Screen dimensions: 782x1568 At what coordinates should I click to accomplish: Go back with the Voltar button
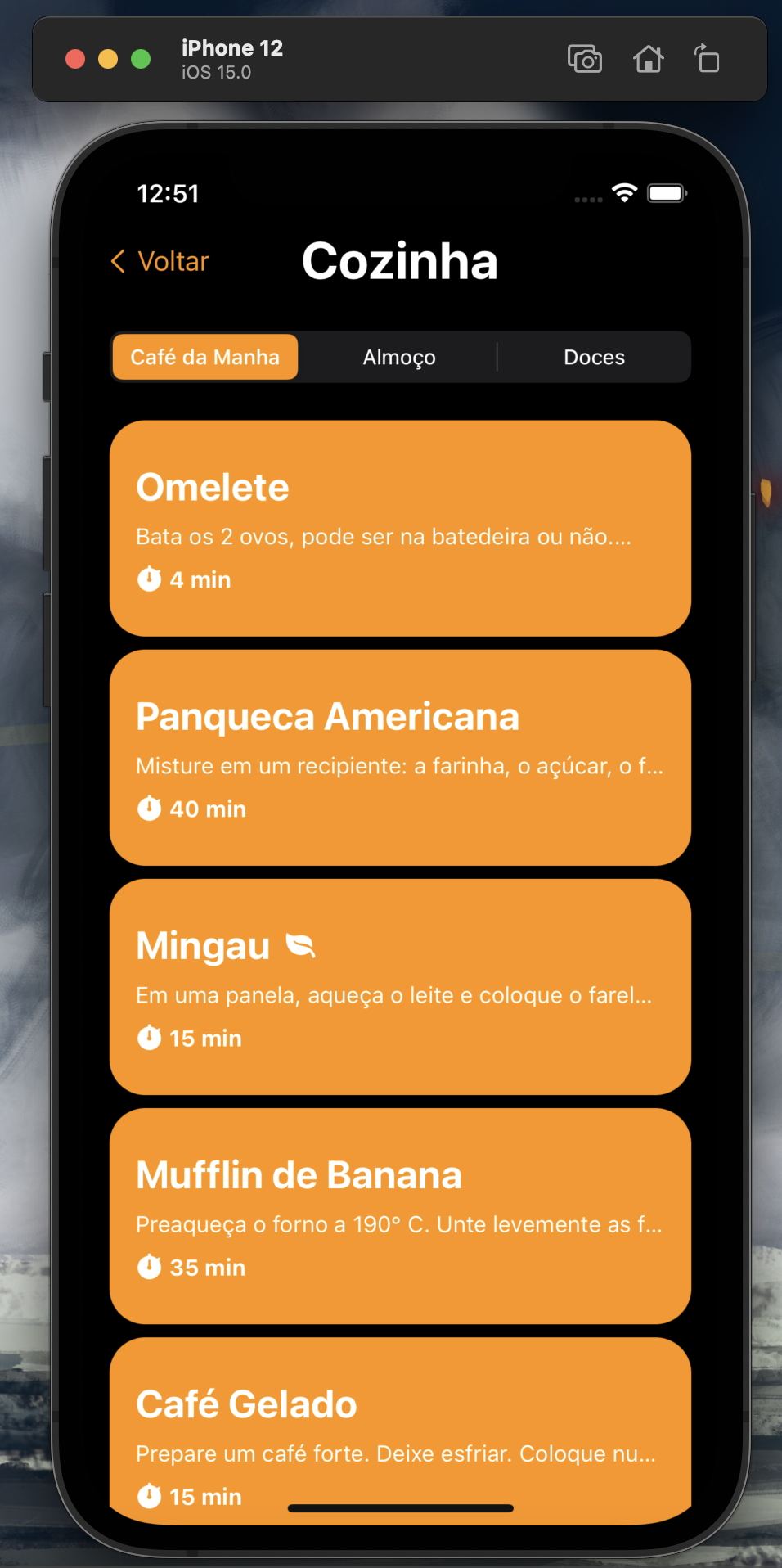[161, 261]
